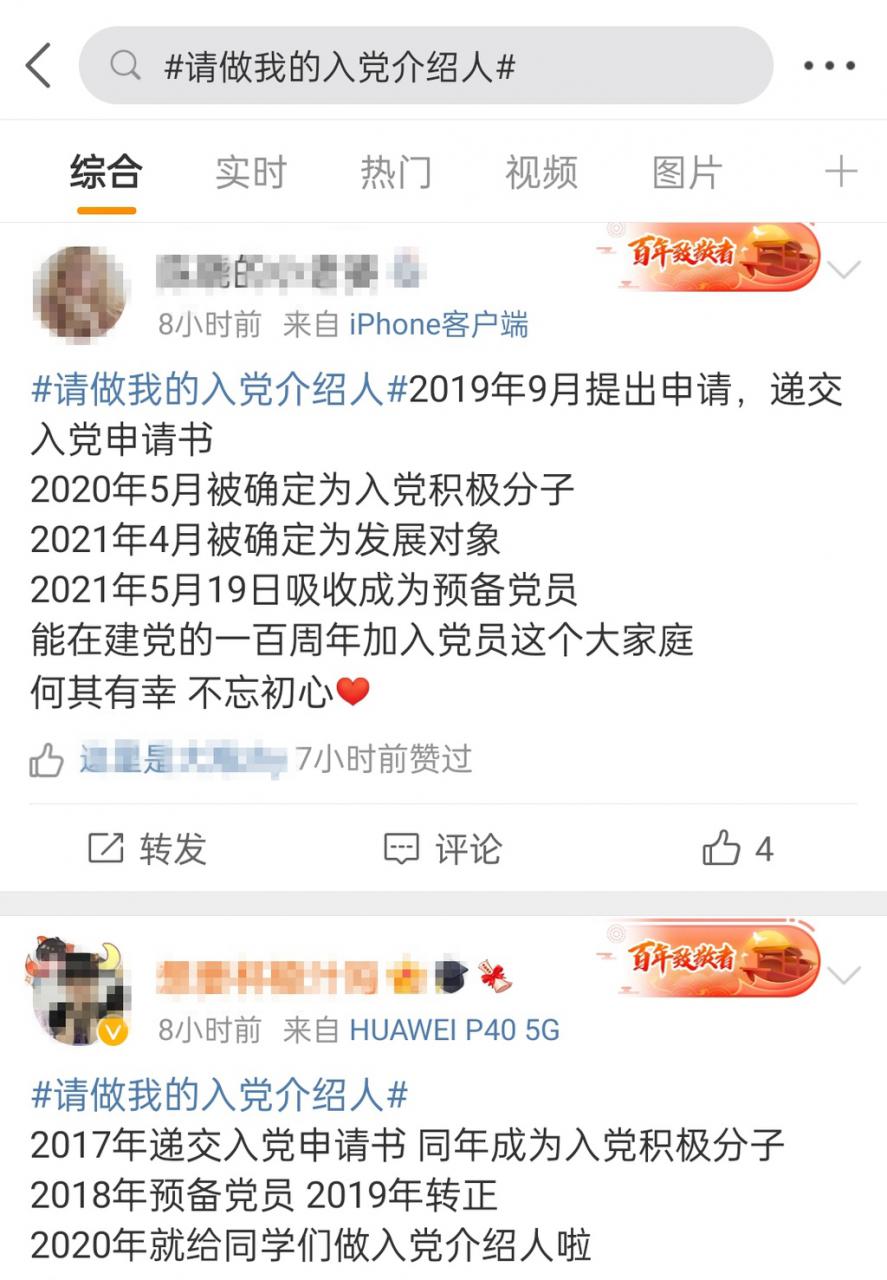
Task: Switch to the 热门 tab
Action: pos(395,173)
